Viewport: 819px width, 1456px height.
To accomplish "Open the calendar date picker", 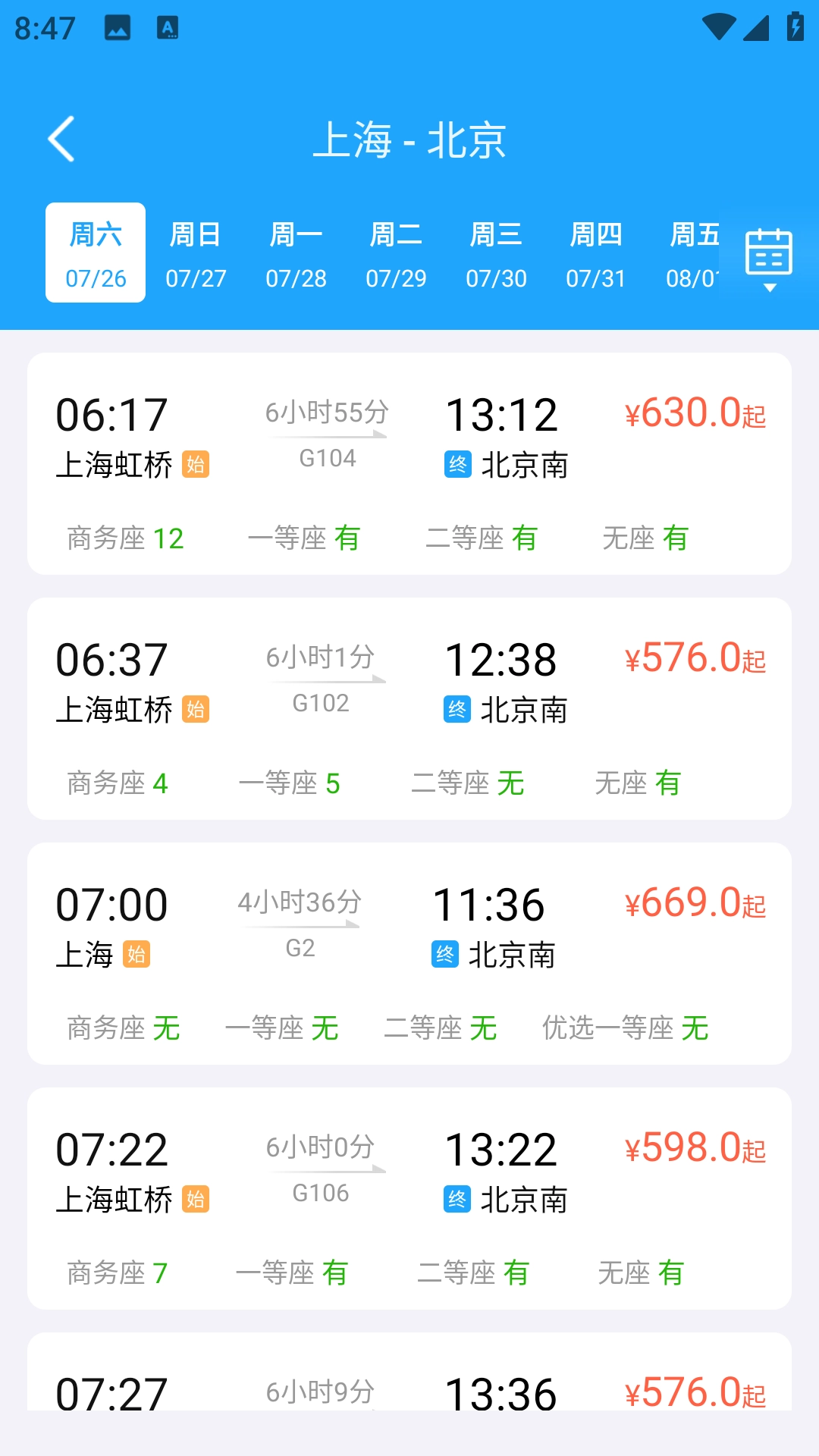I will (x=769, y=258).
